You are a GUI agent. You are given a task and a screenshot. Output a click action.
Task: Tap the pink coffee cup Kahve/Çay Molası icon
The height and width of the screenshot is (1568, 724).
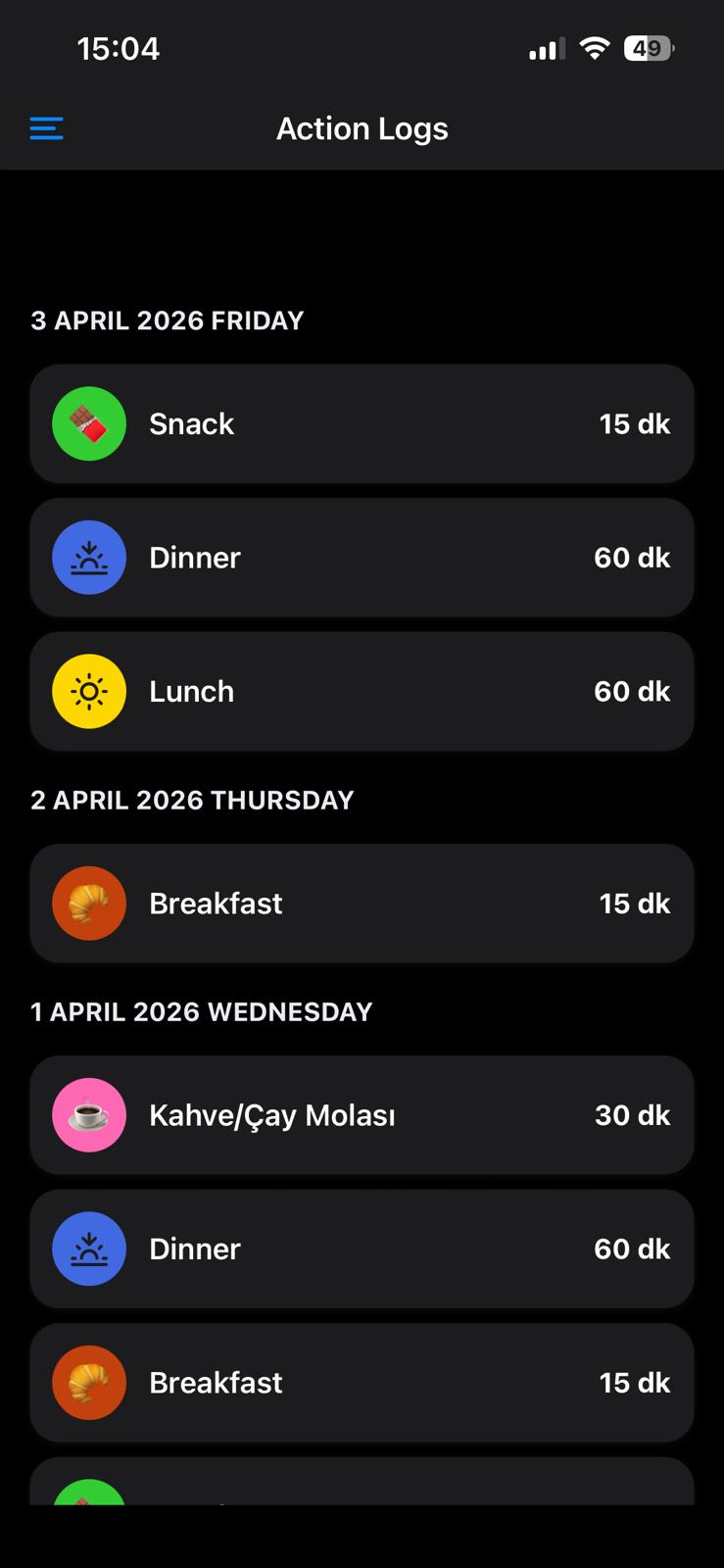click(x=89, y=1114)
